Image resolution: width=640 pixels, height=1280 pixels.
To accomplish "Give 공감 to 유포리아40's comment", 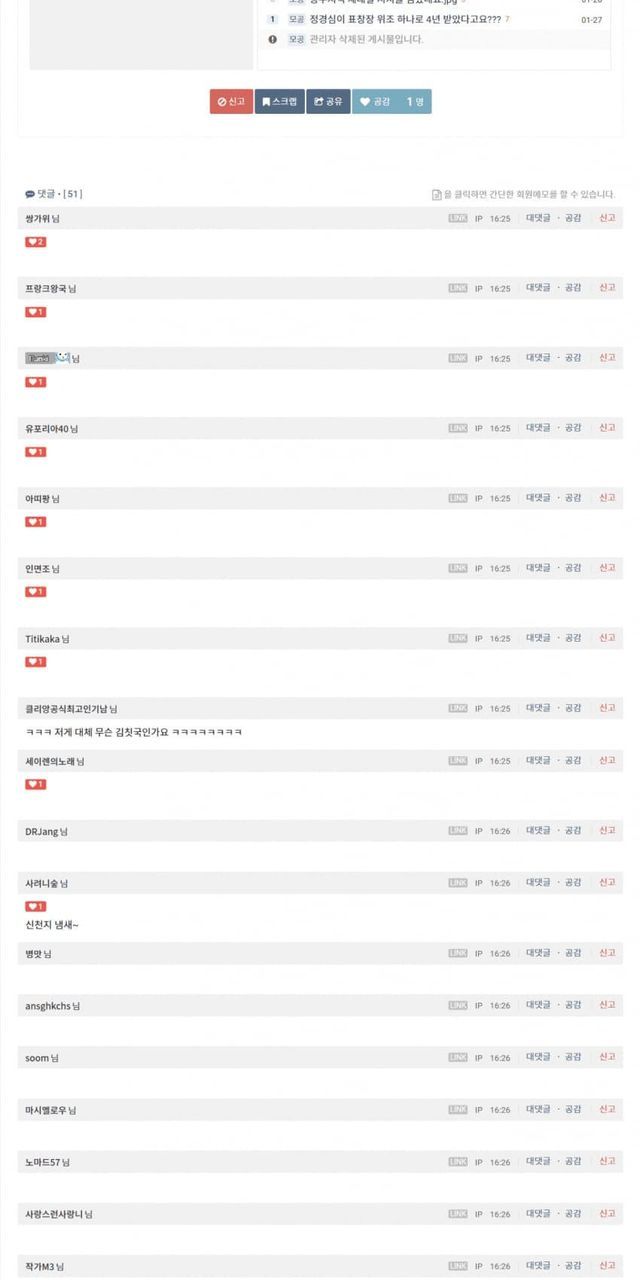I will [573, 427].
